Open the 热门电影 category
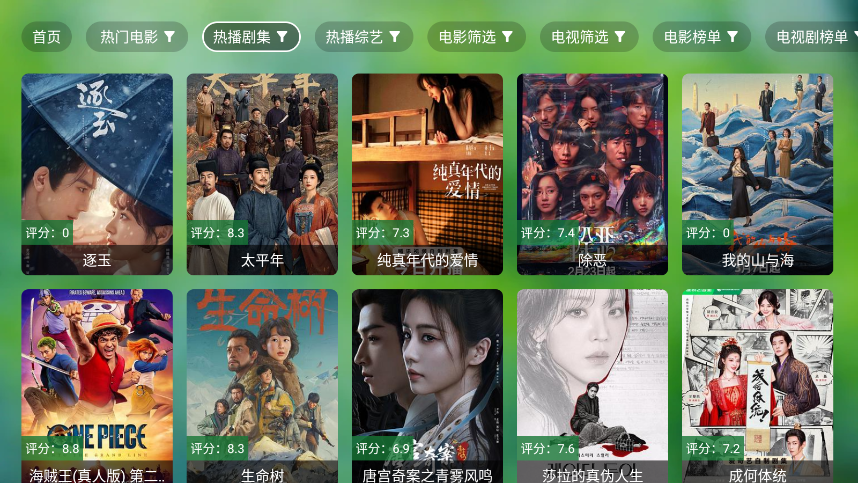 (x=137, y=37)
